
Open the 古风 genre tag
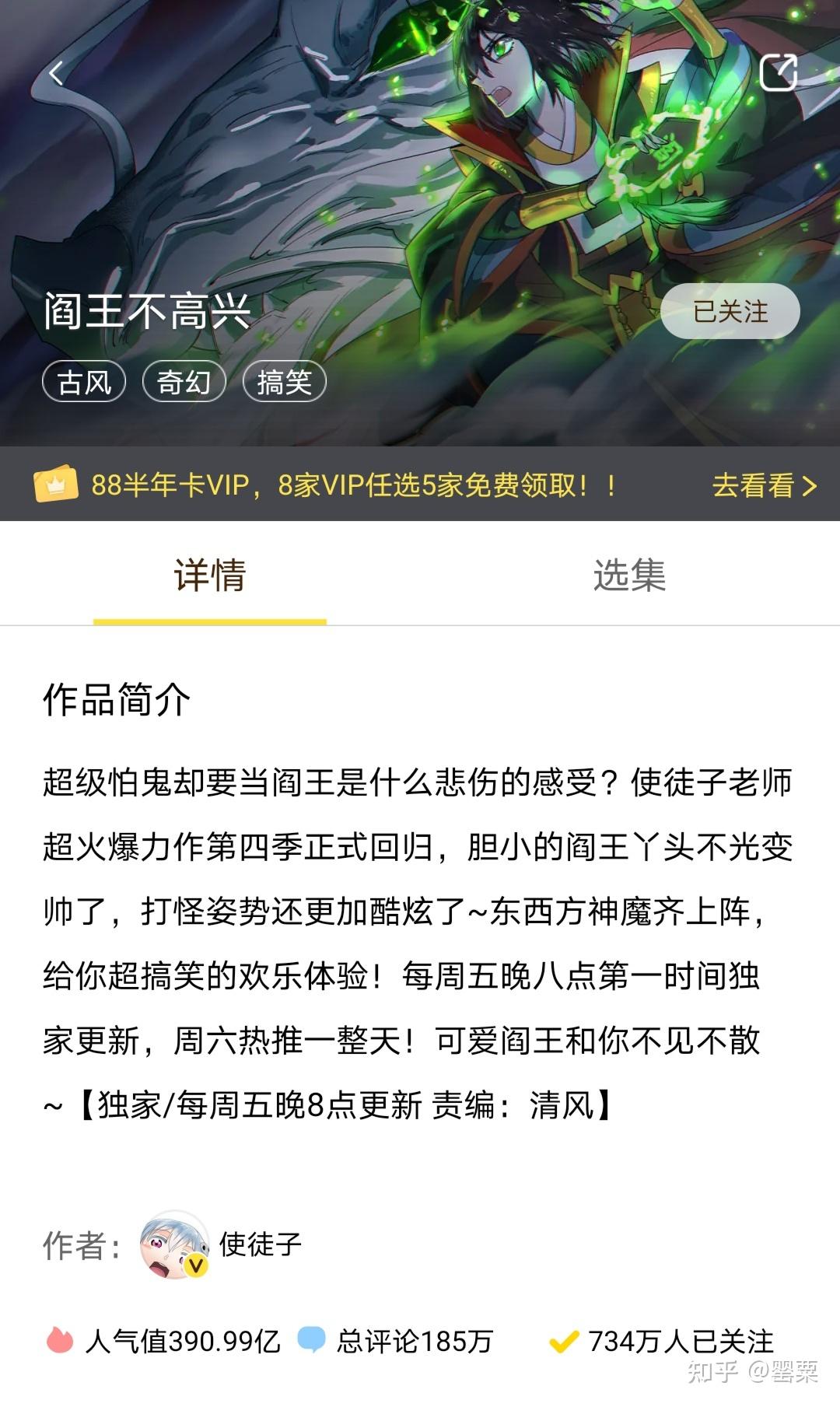84,382
